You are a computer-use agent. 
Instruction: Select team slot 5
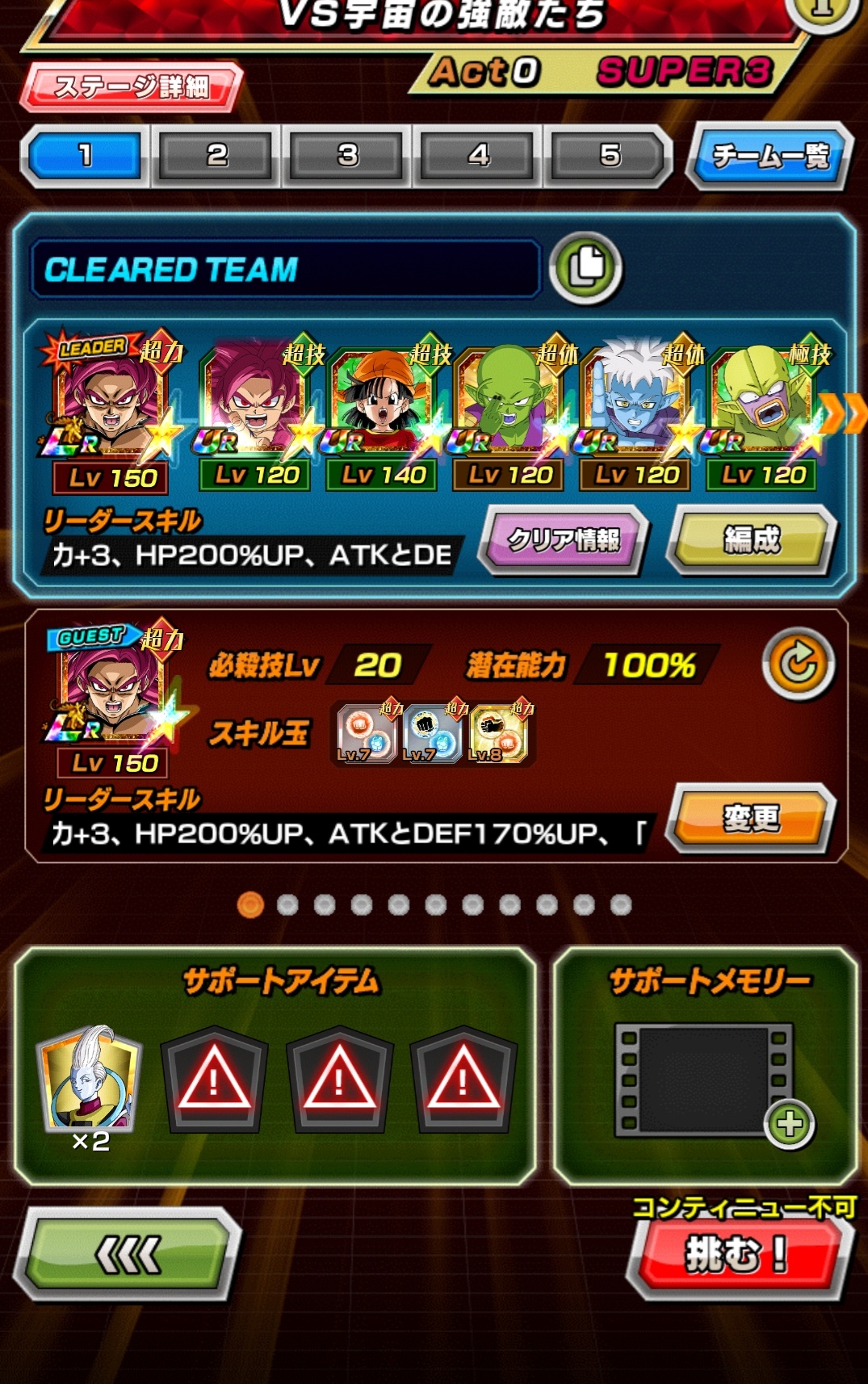coord(609,155)
